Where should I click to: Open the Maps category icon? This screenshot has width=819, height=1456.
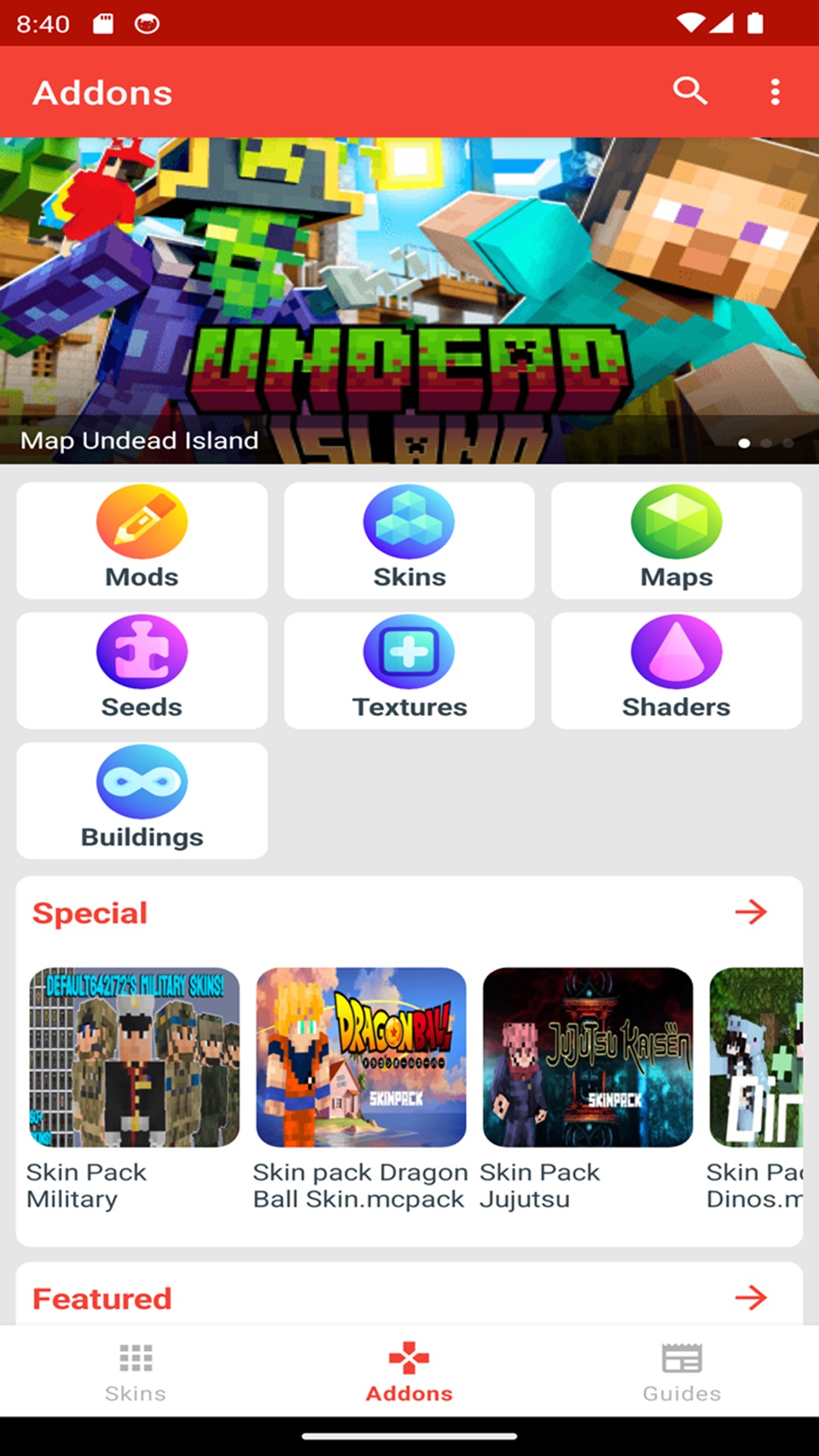[x=676, y=521]
